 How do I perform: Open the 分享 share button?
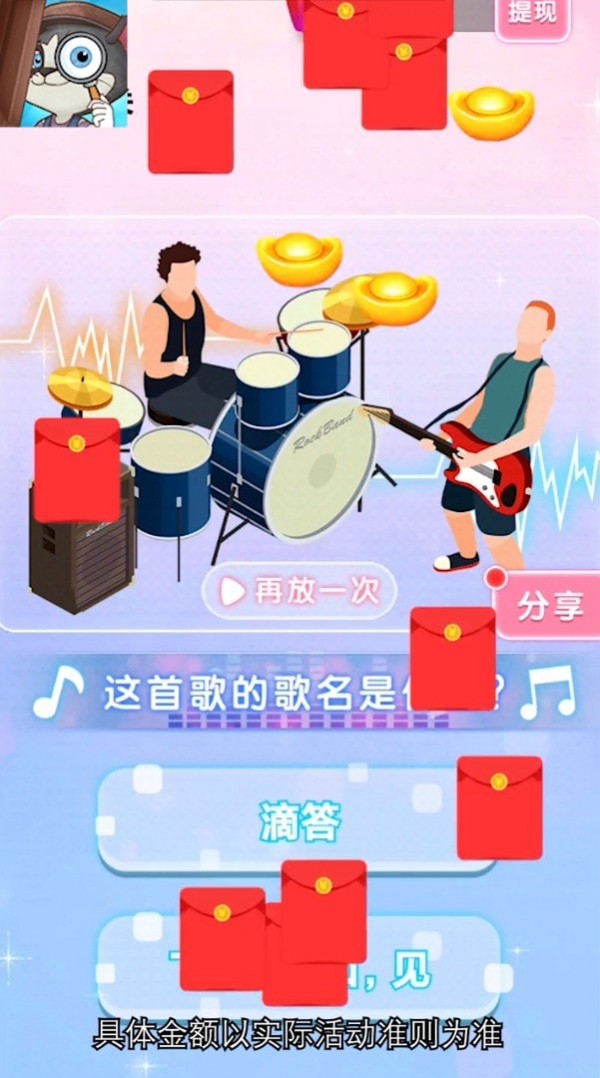click(549, 606)
